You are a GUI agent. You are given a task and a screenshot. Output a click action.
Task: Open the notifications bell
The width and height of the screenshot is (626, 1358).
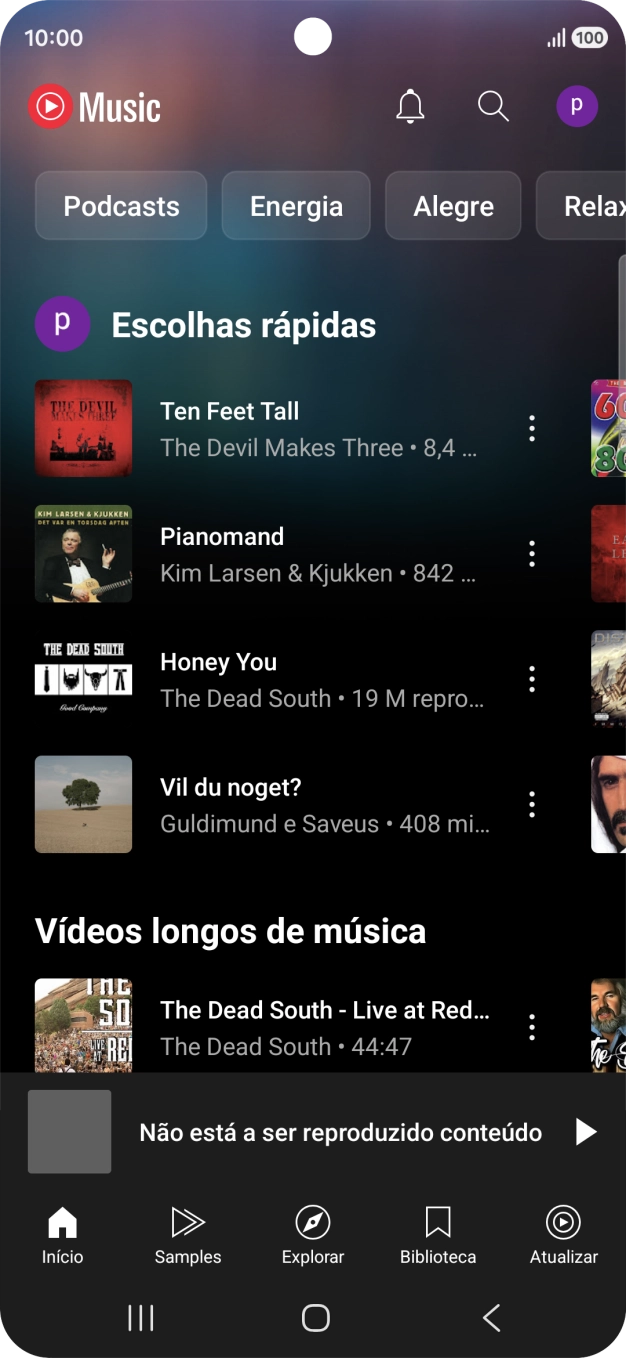410,106
